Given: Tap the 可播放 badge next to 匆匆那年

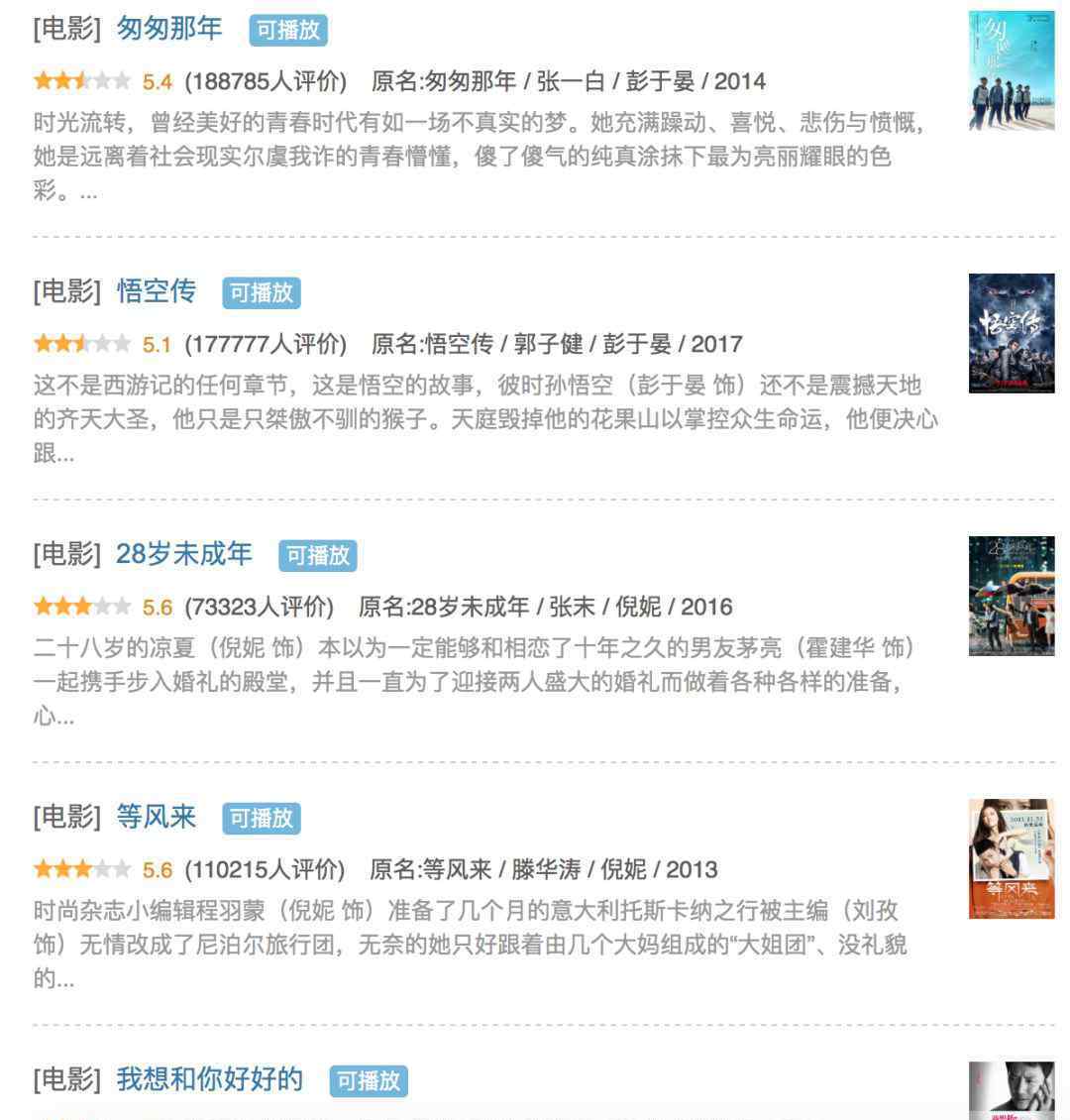Looking at the screenshot, I should pos(288,30).
